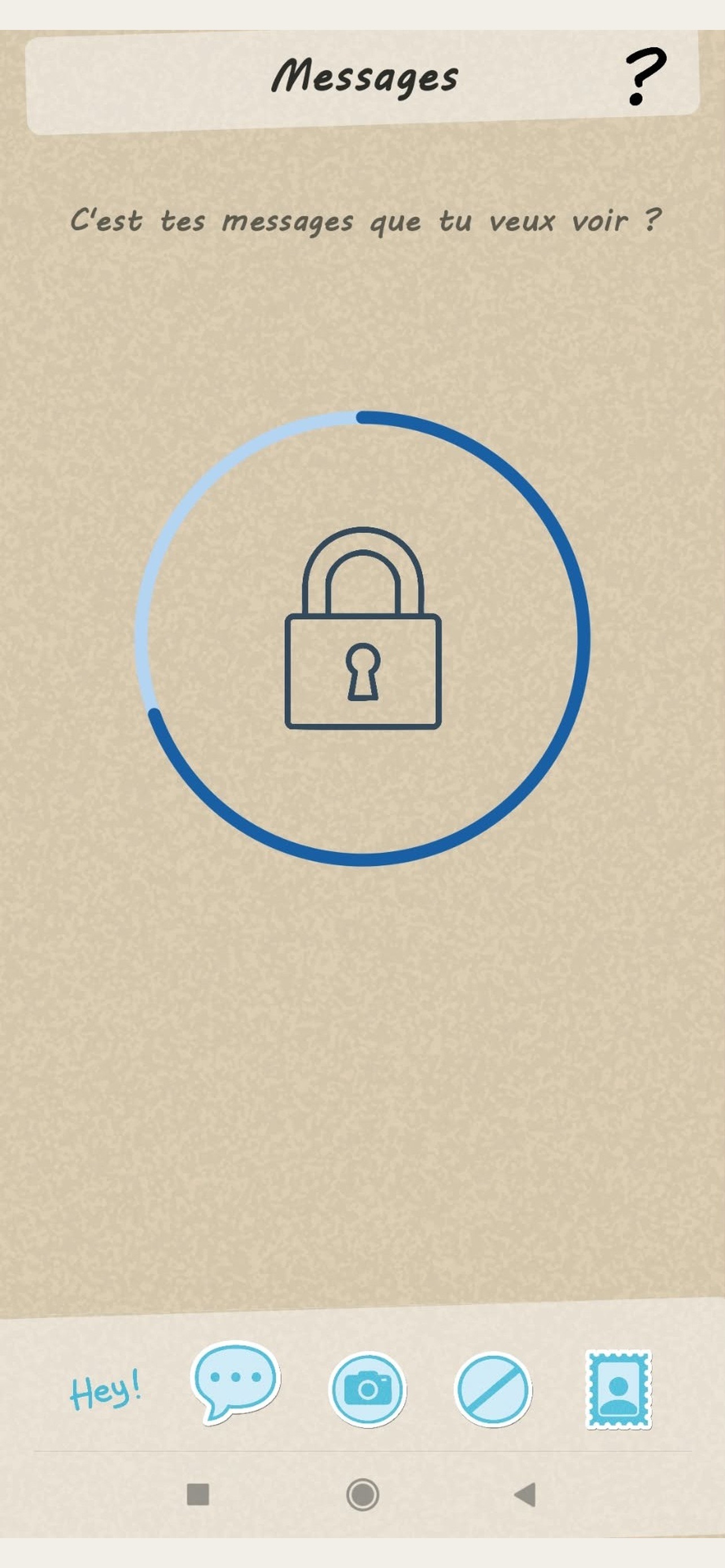Open the speech bubble messages tab
The width and height of the screenshot is (725, 1568).
235,1383
